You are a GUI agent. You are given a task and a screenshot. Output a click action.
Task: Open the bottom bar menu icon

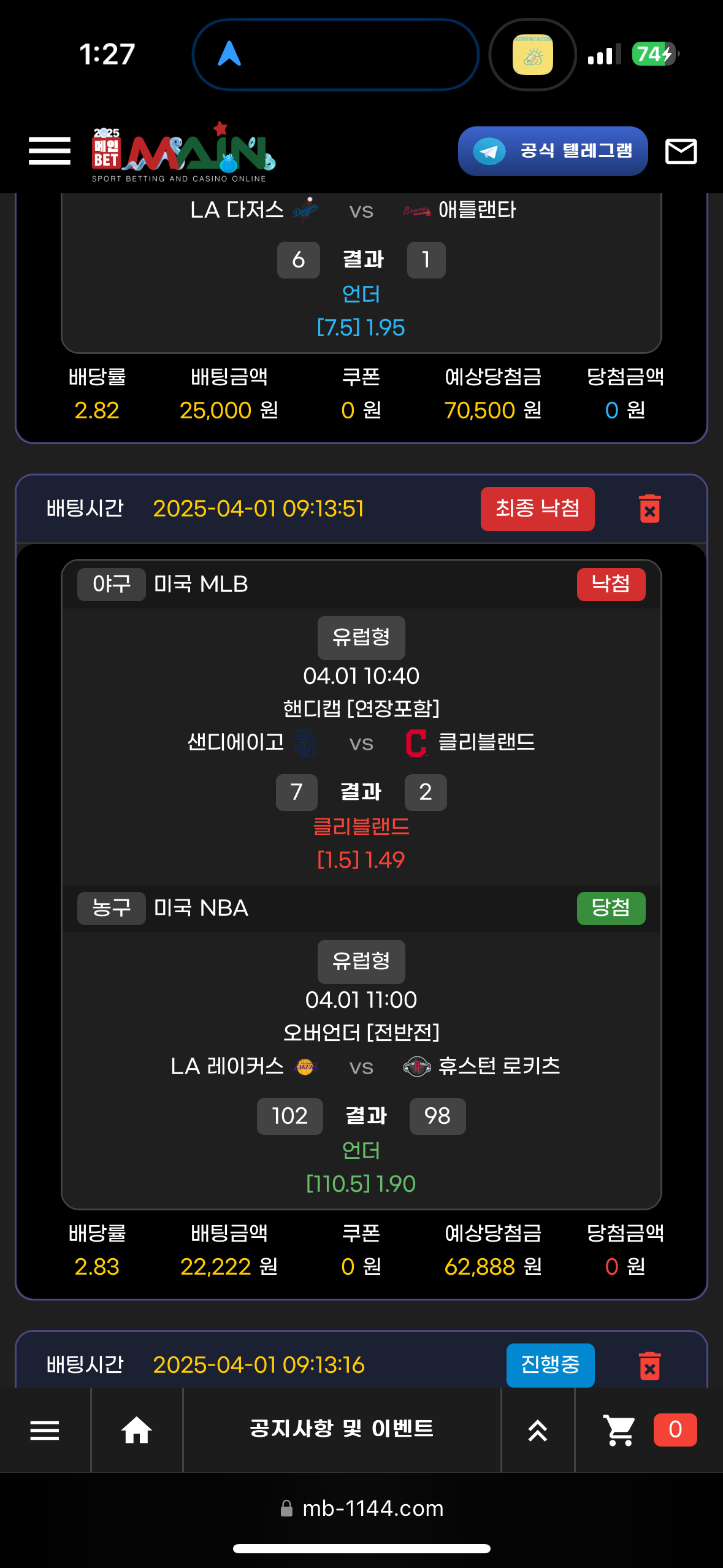click(x=45, y=1430)
